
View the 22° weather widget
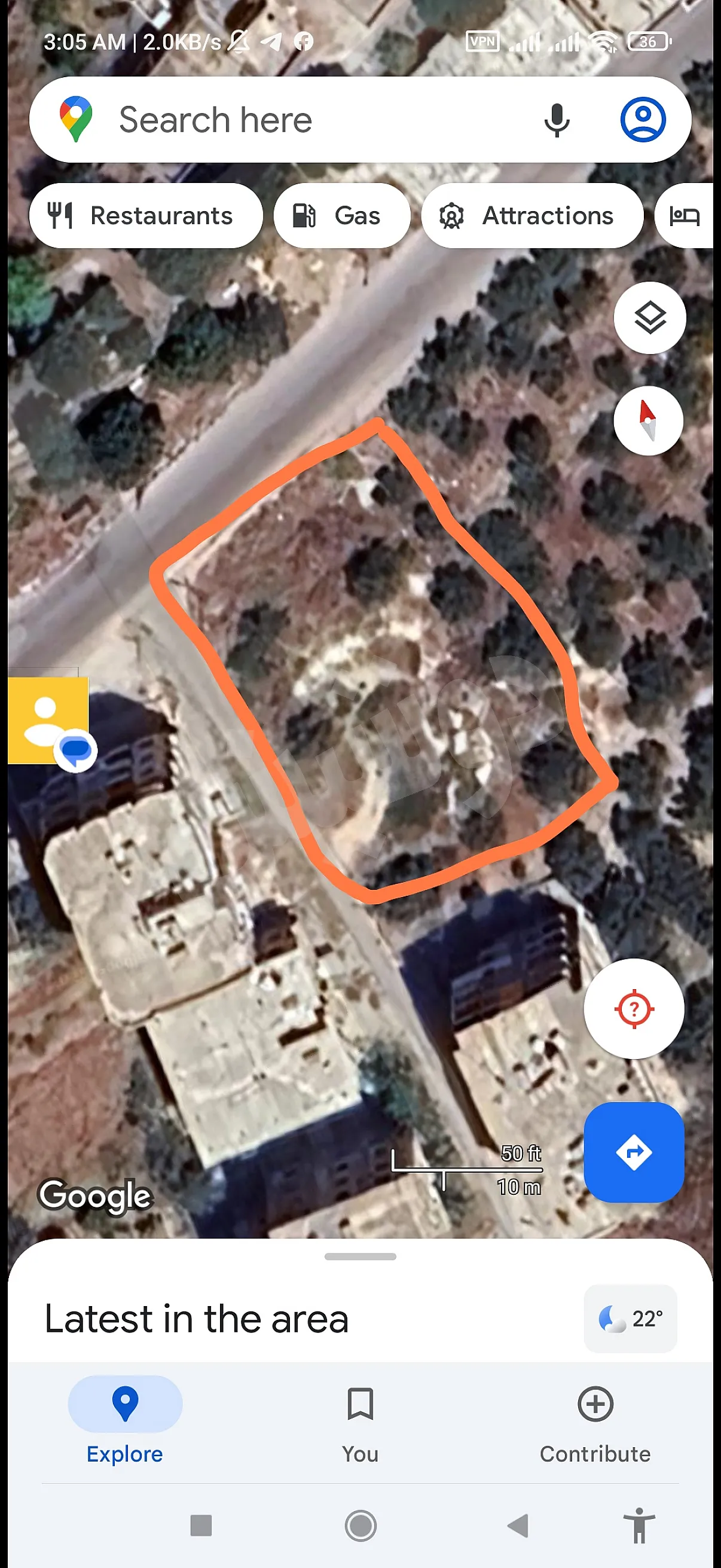pos(630,1319)
